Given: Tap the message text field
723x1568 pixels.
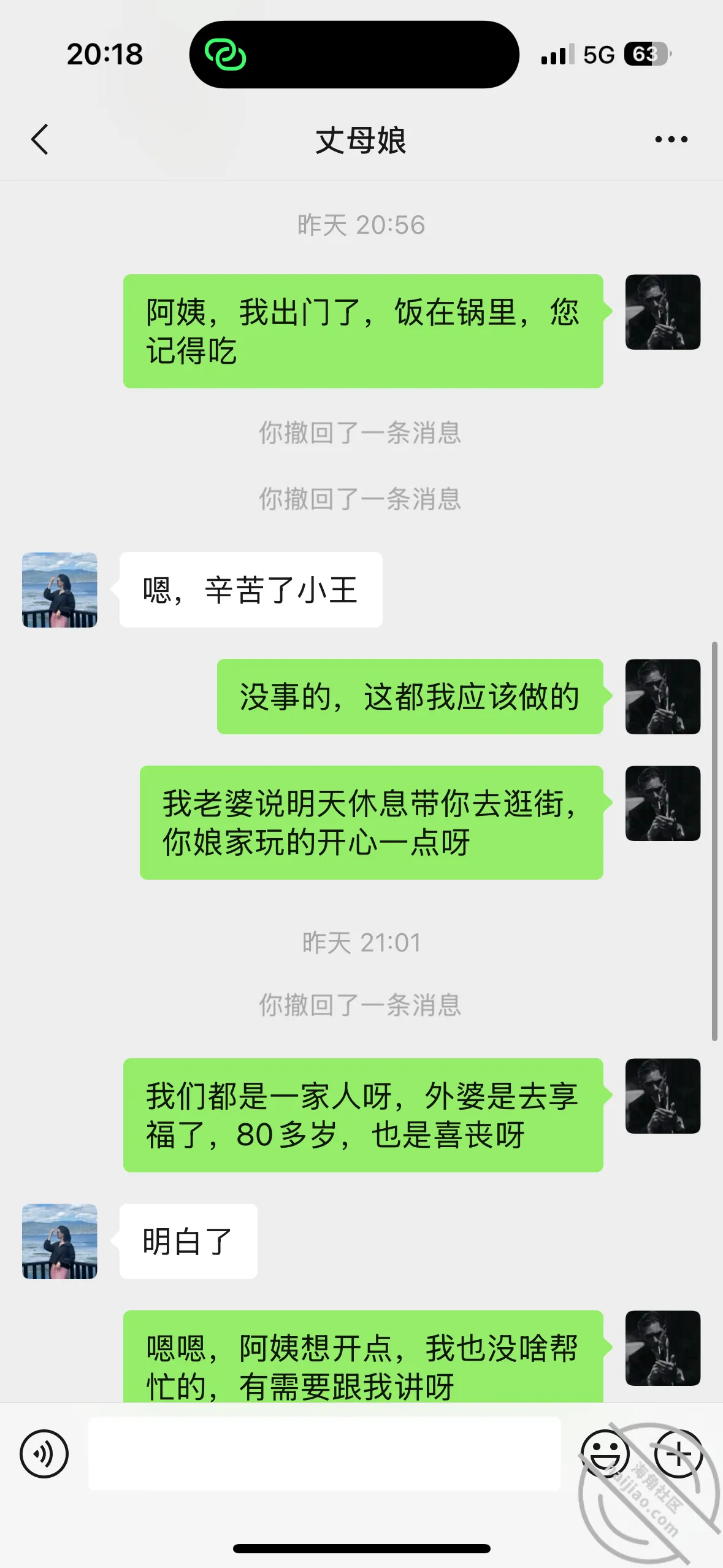Looking at the screenshot, I should 324,1453.
